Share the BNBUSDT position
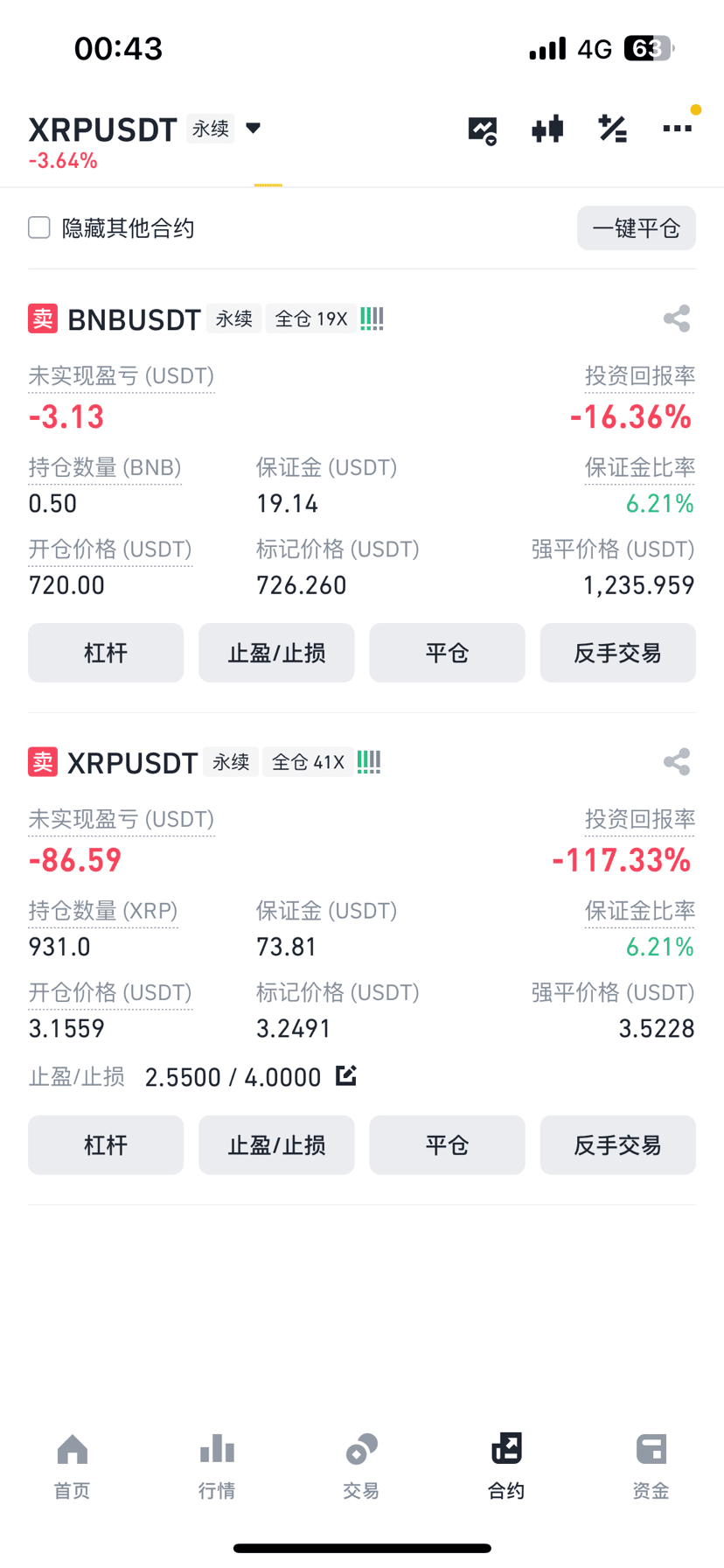The width and height of the screenshot is (724, 1568). [677, 318]
